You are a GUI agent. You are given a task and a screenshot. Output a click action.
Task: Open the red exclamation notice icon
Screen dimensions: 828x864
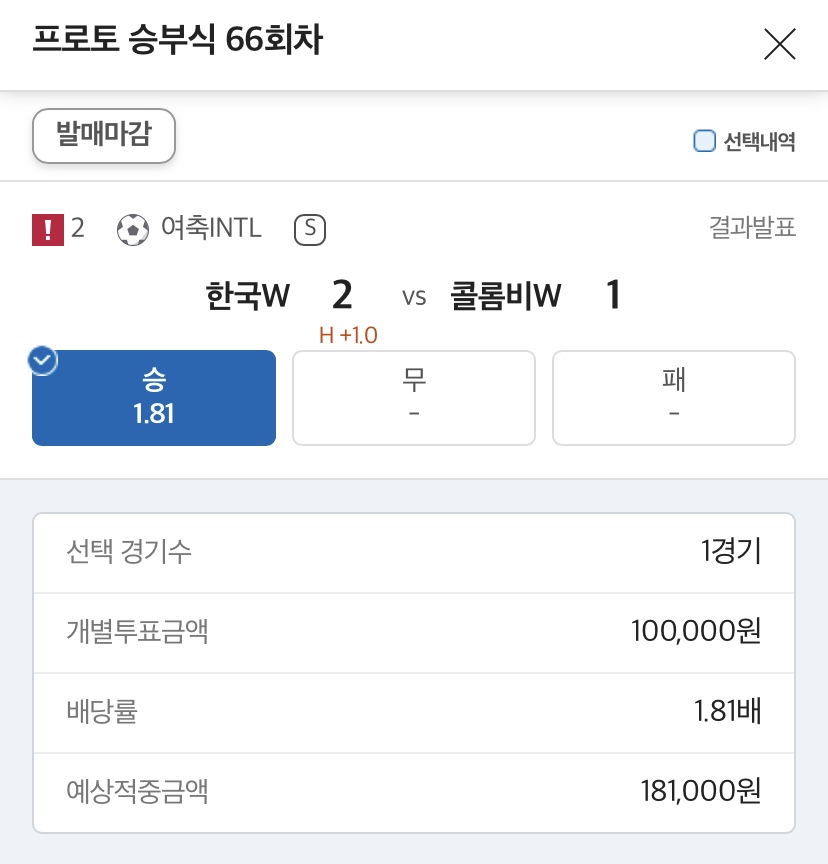47,230
